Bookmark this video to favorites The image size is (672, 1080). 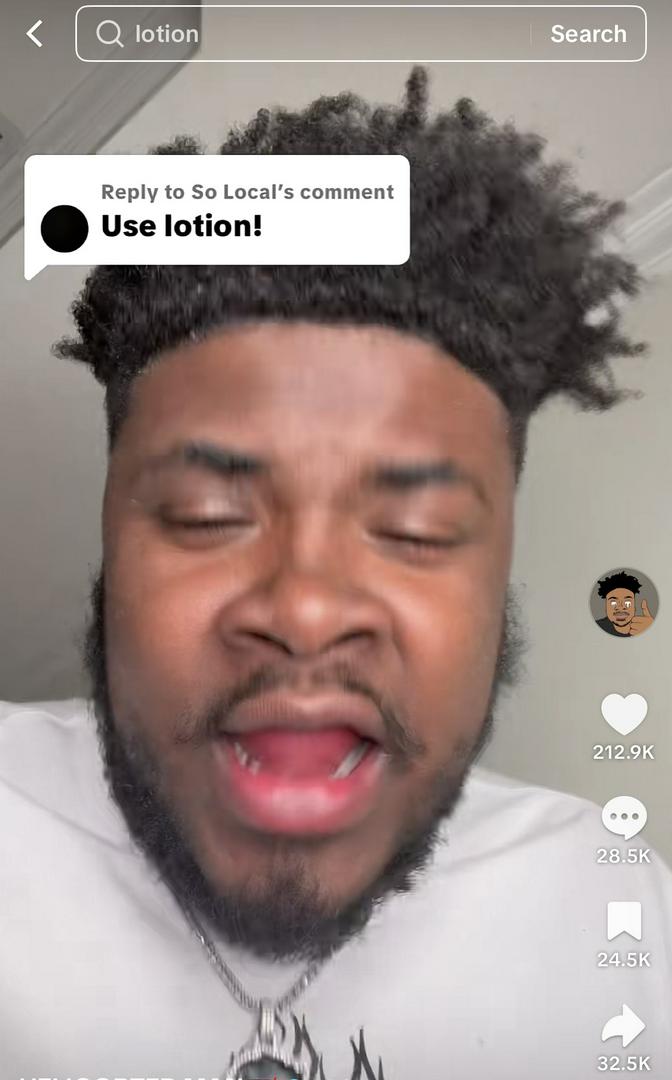click(x=624, y=921)
